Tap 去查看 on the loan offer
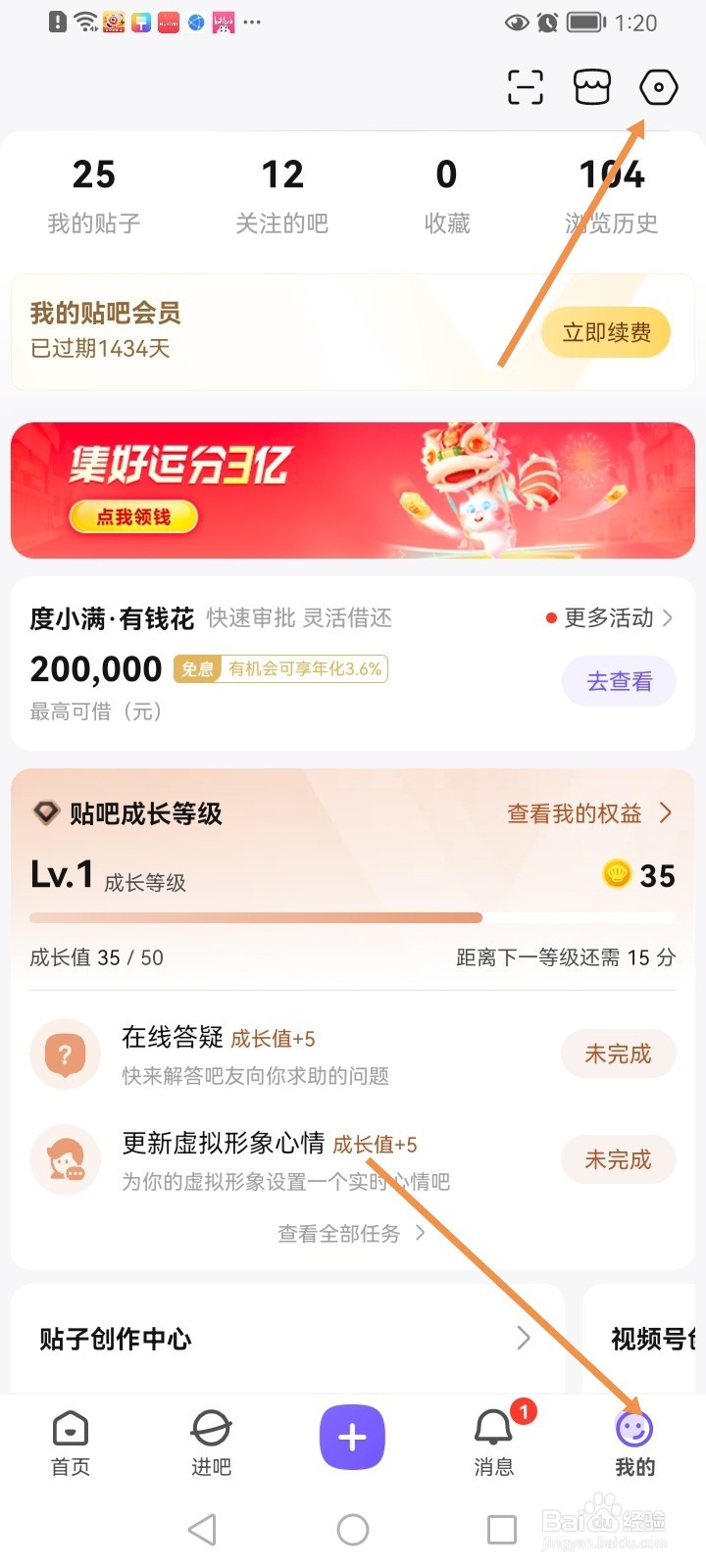Viewport: 706px width, 1568px height. (619, 680)
